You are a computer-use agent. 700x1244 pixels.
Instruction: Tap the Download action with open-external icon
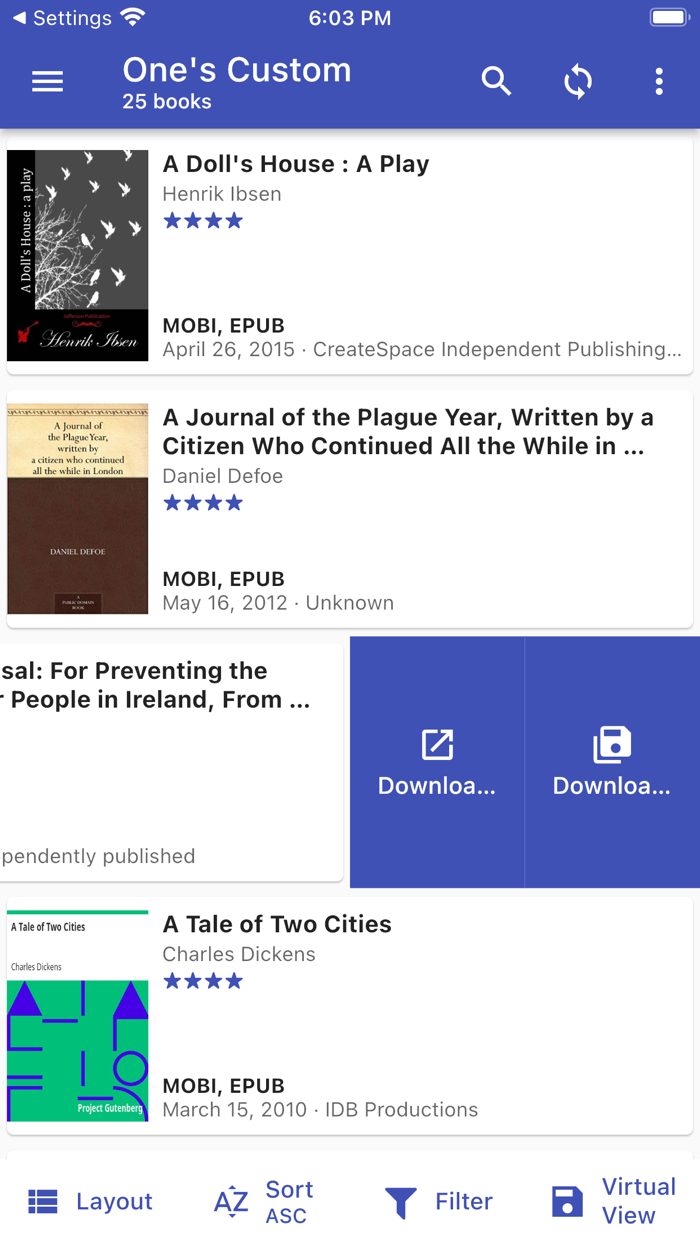coord(437,762)
